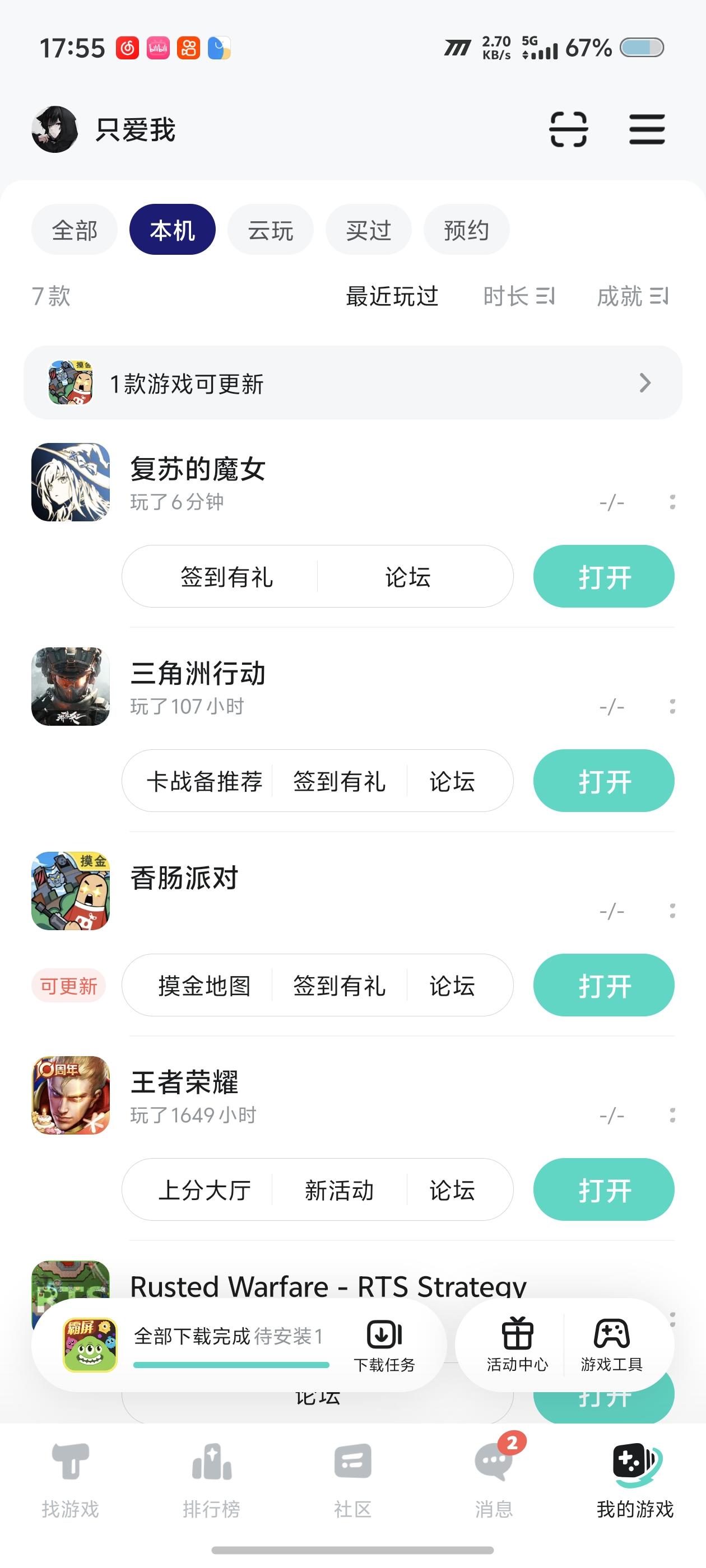Viewport: 706px width, 1568px height.
Task: Open more options for 王者荣耀
Action: tap(672, 1115)
